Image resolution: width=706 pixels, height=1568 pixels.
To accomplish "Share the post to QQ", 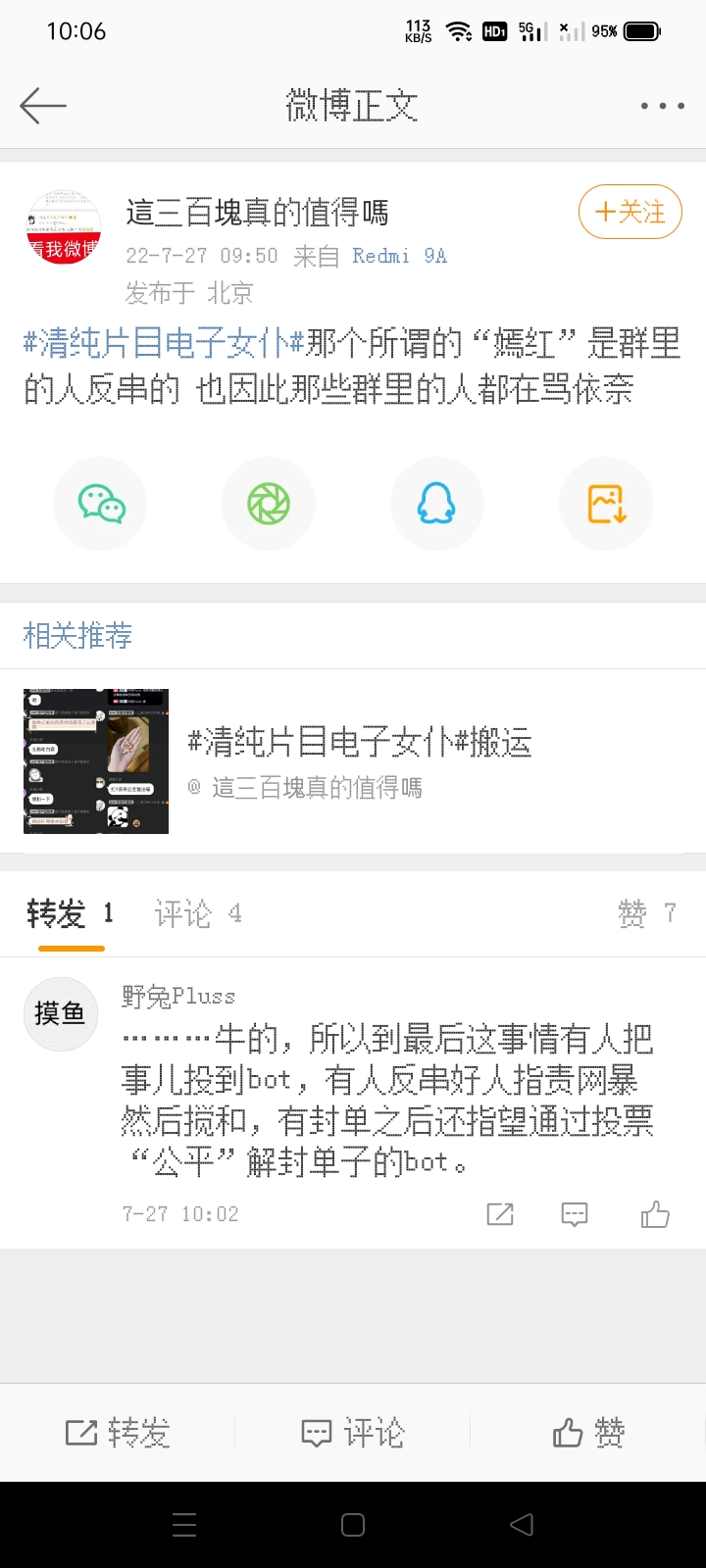I will pyautogui.click(x=436, y=504).
